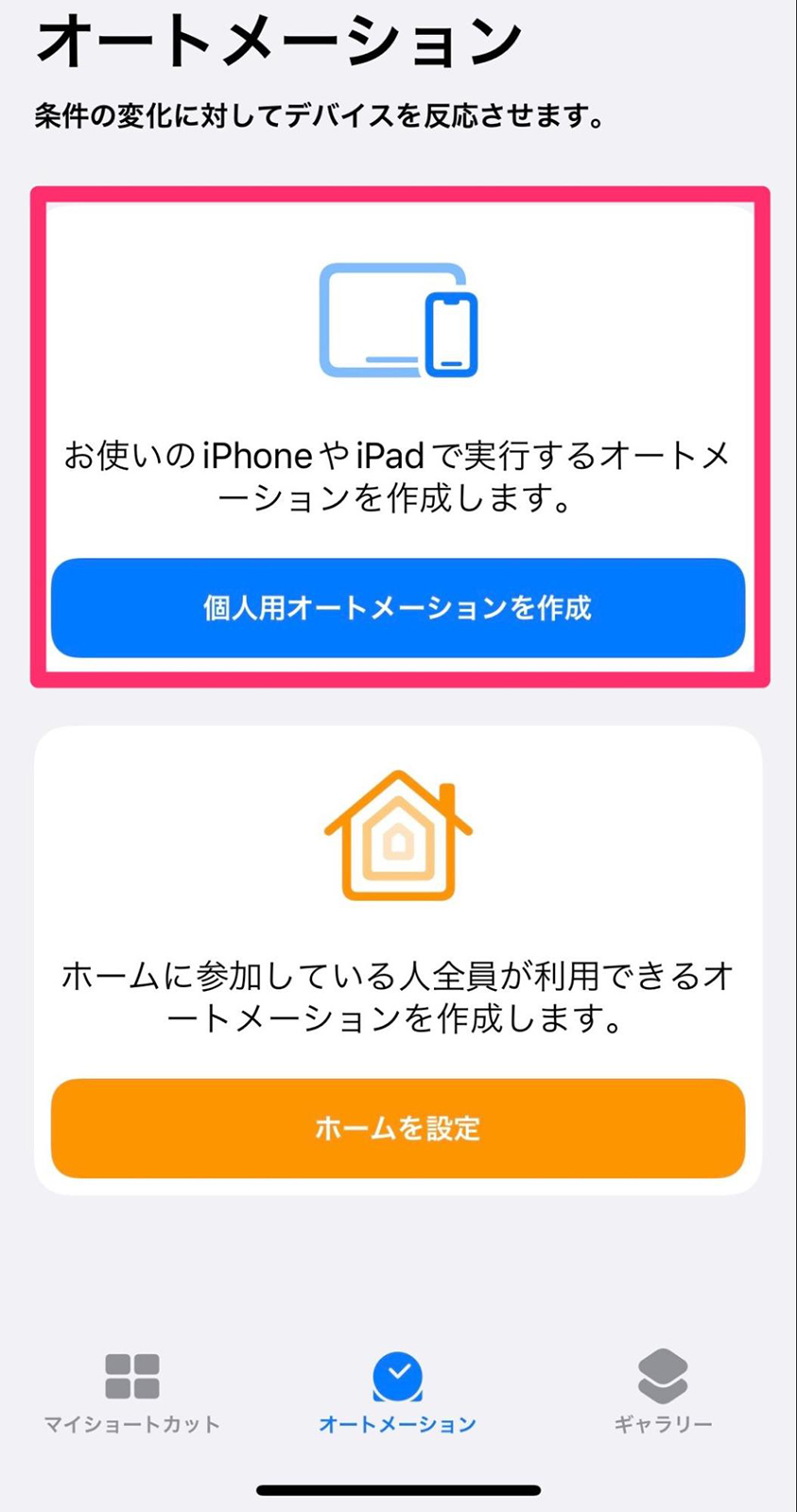Tap 個人用オートメーションを作成 button
This screenshot has width=797, height=1512.
click(x=398, y=608)
